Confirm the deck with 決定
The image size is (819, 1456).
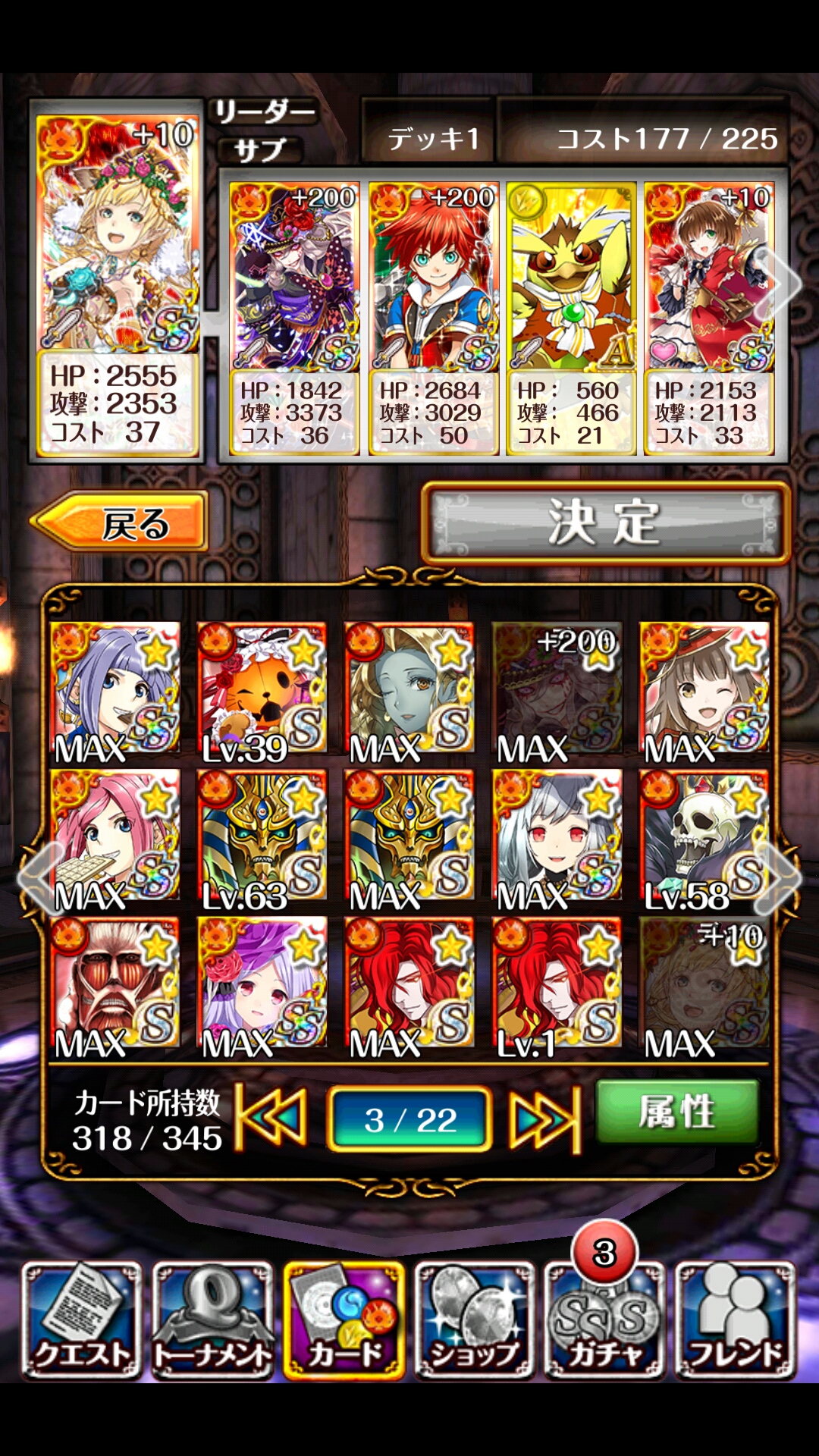point(605,522)
